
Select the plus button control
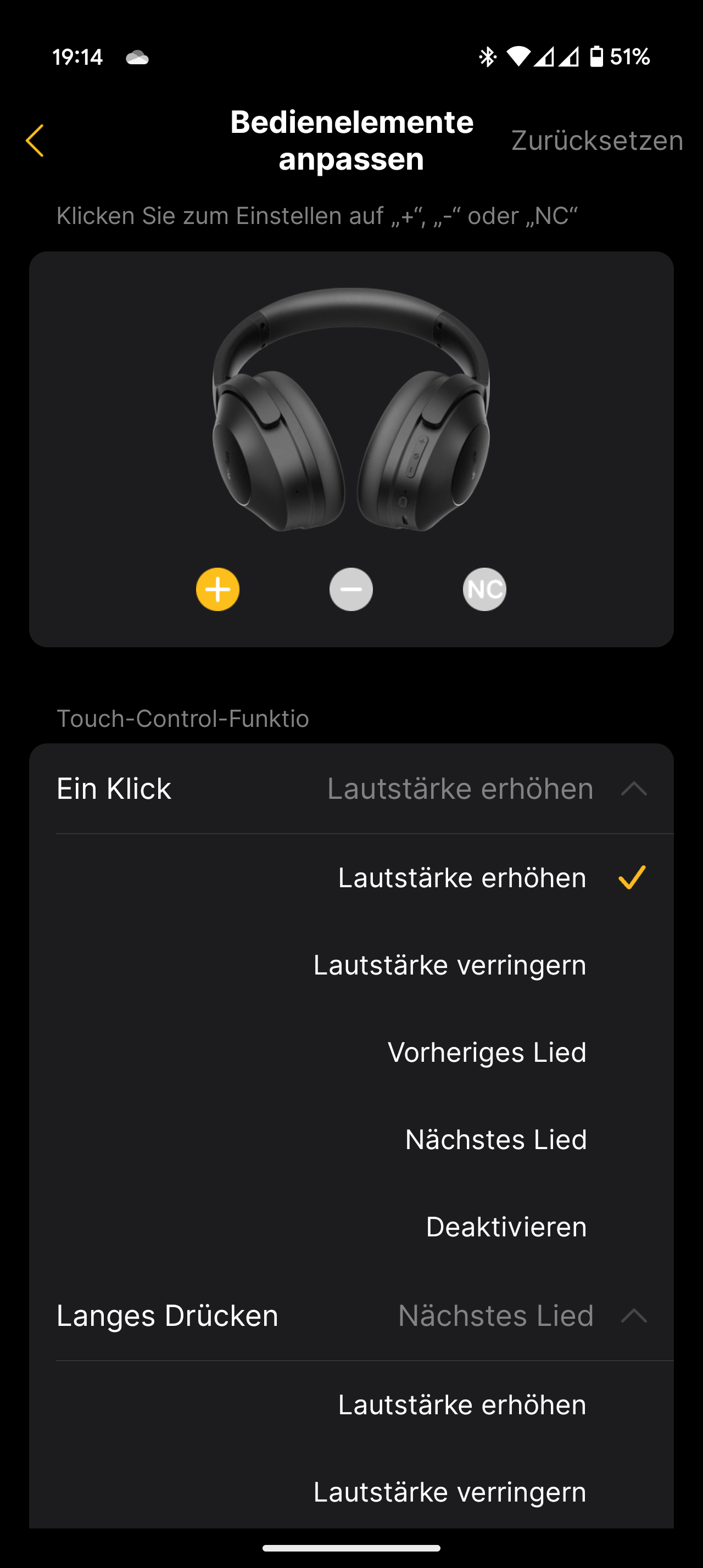click(x=217, y=589)
